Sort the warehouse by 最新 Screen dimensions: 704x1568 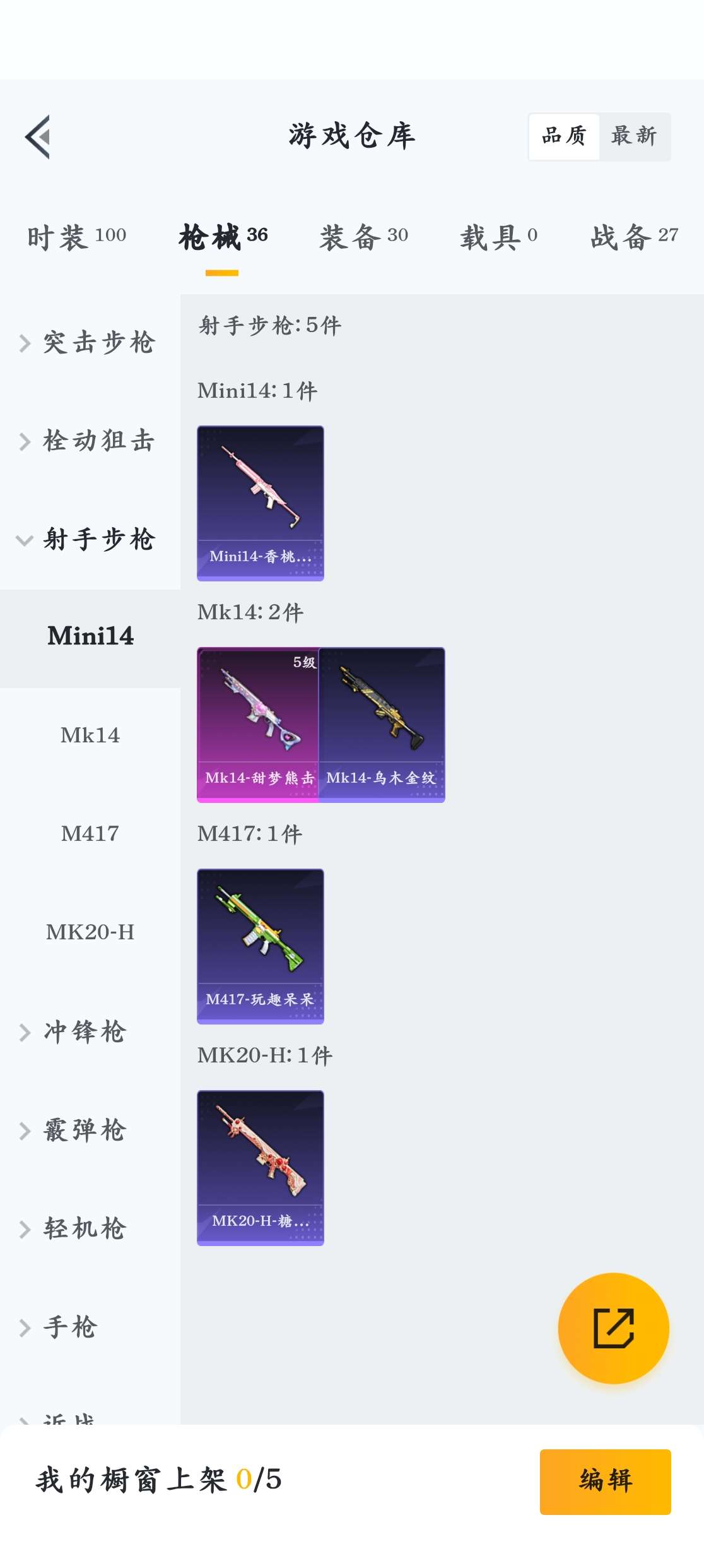tap(633, 136)
